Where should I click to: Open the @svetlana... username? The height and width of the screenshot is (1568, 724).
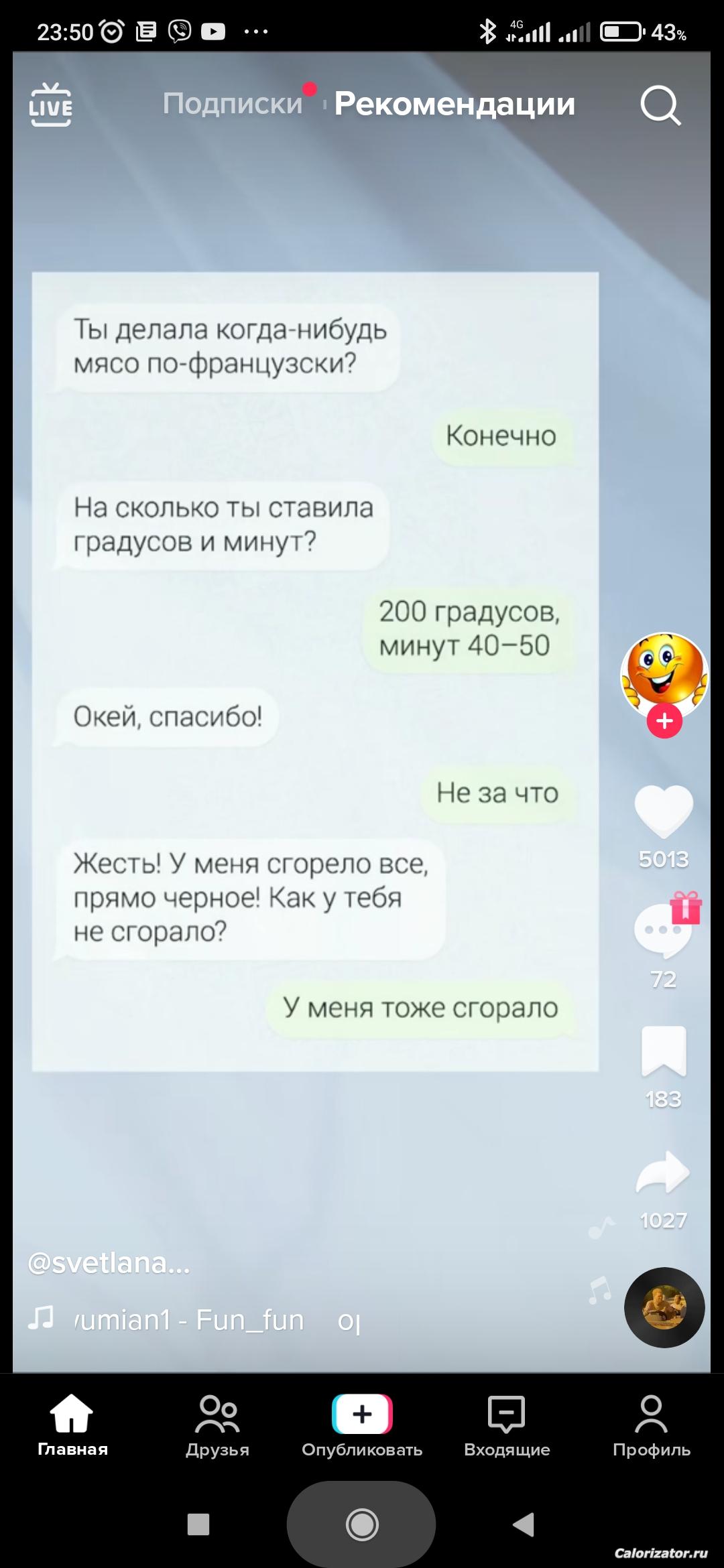click(109, 1263)
